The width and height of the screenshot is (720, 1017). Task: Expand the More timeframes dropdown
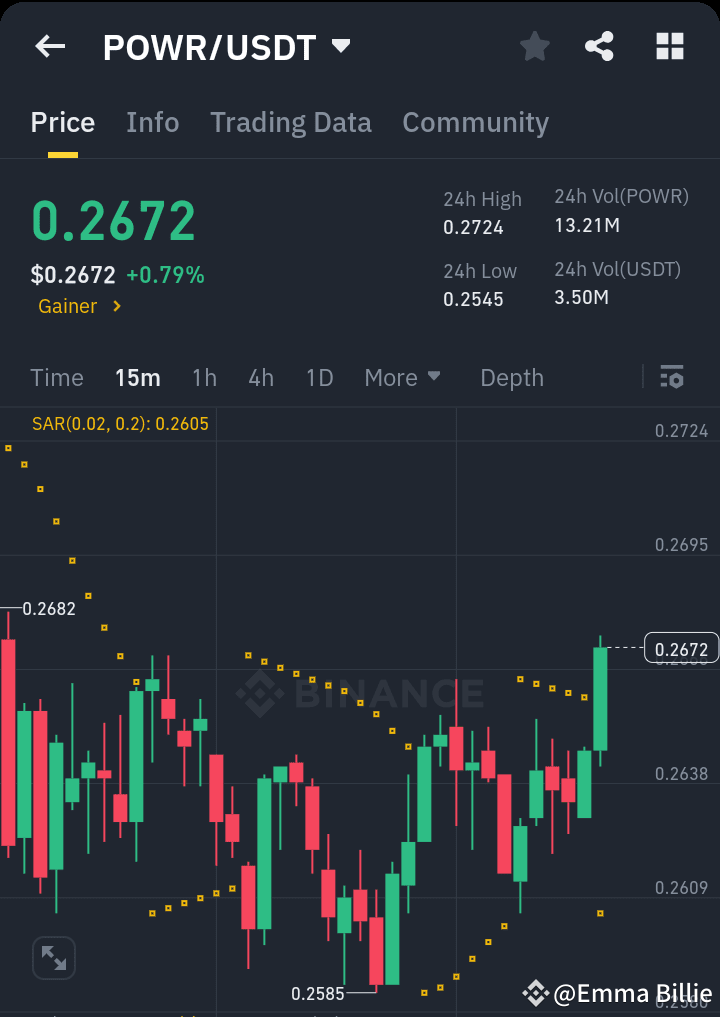[x=402, y=378]
